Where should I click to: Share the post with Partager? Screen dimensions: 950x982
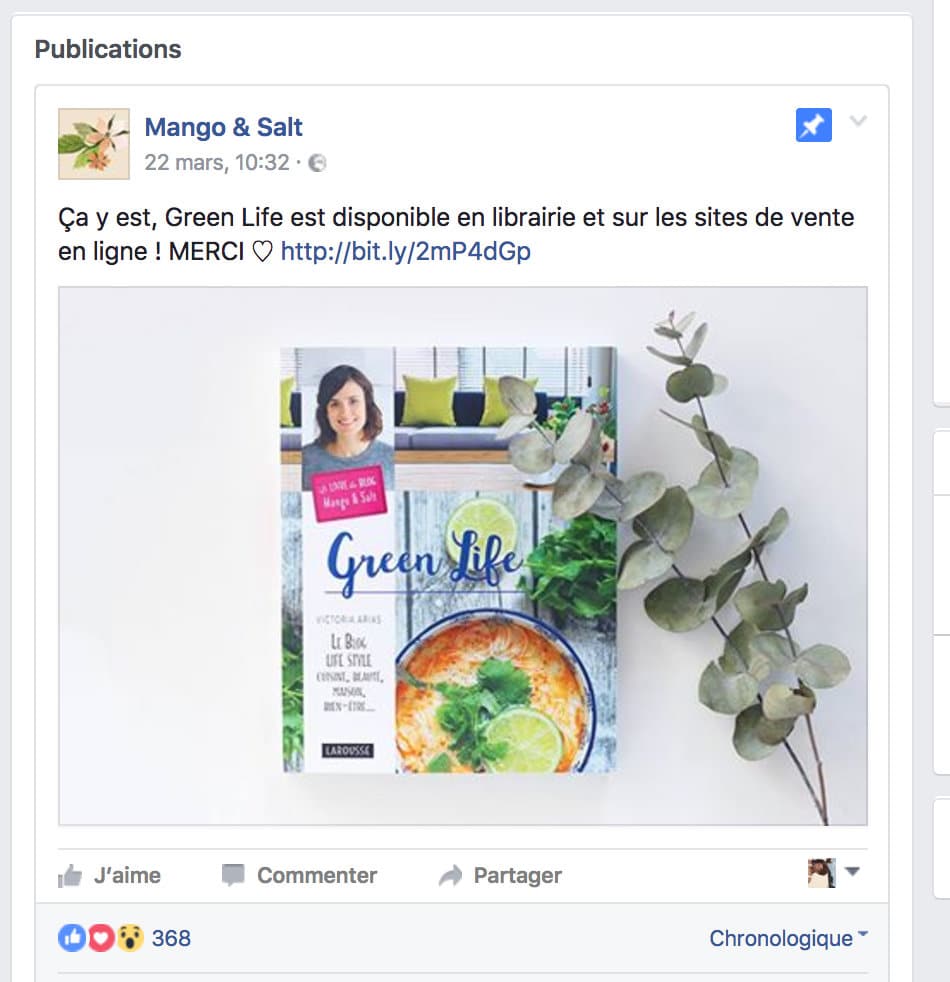click(x=500, y=876)
